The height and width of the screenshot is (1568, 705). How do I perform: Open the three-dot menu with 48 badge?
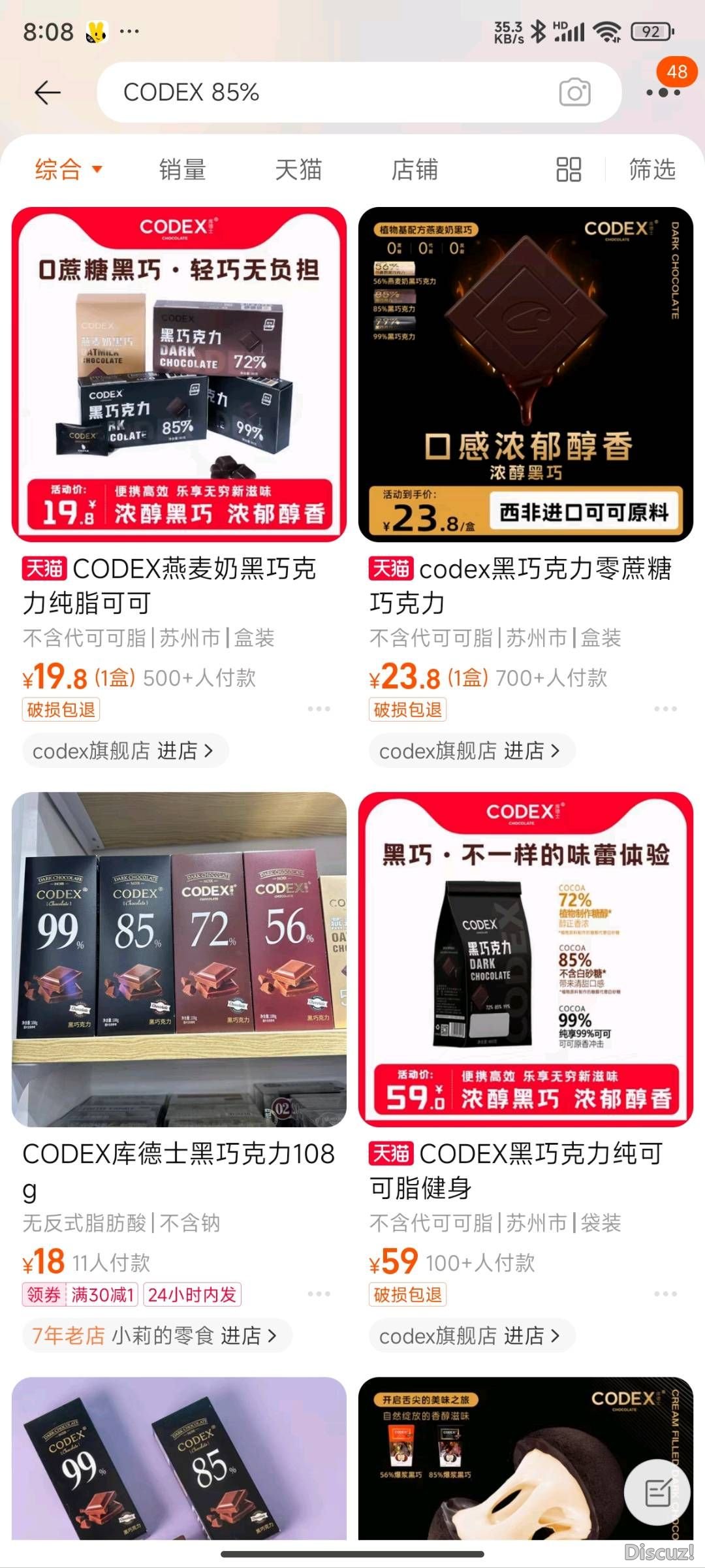[x=663, y=92]
